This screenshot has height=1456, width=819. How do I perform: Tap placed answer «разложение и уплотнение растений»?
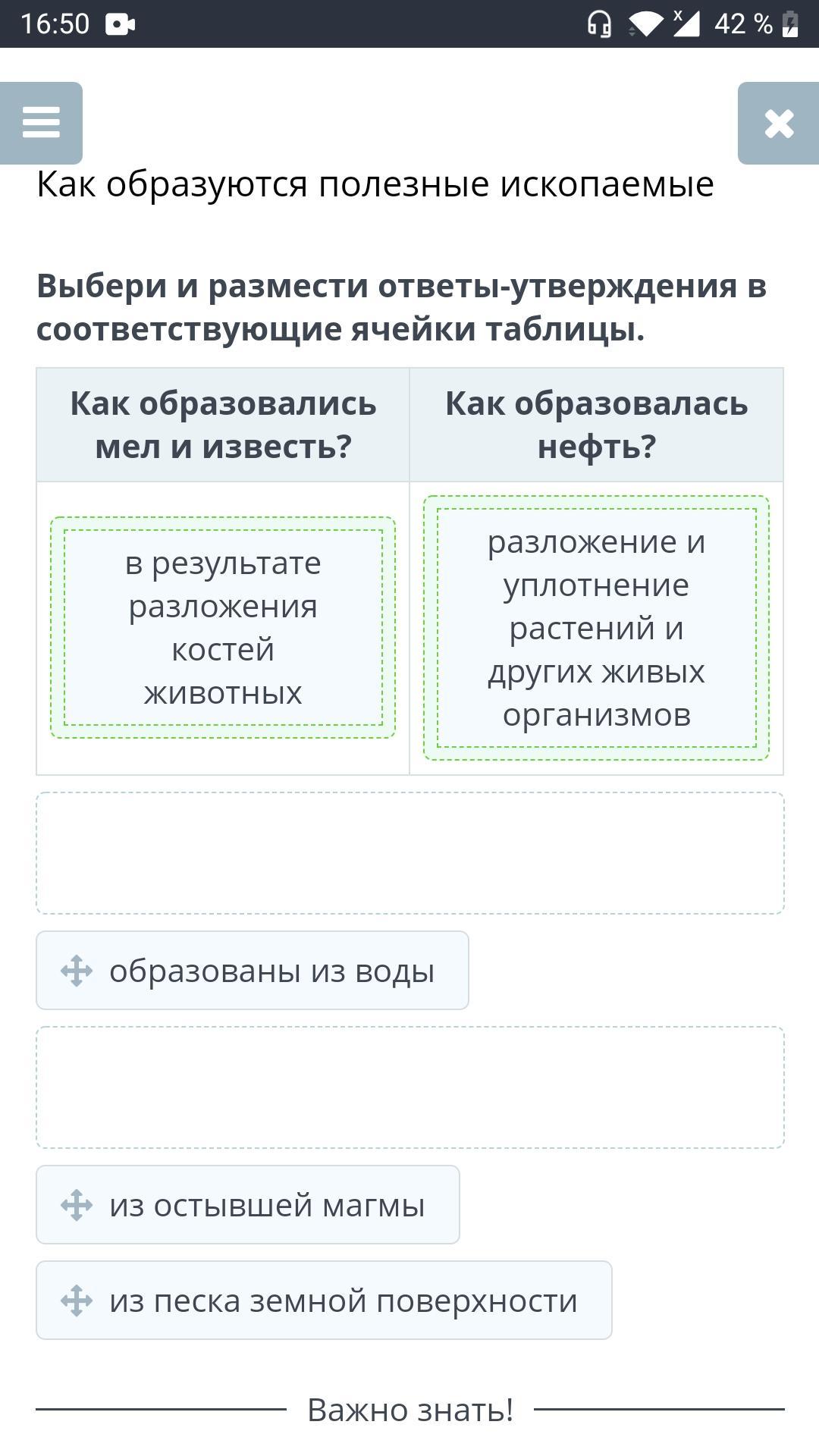point(596,628)
